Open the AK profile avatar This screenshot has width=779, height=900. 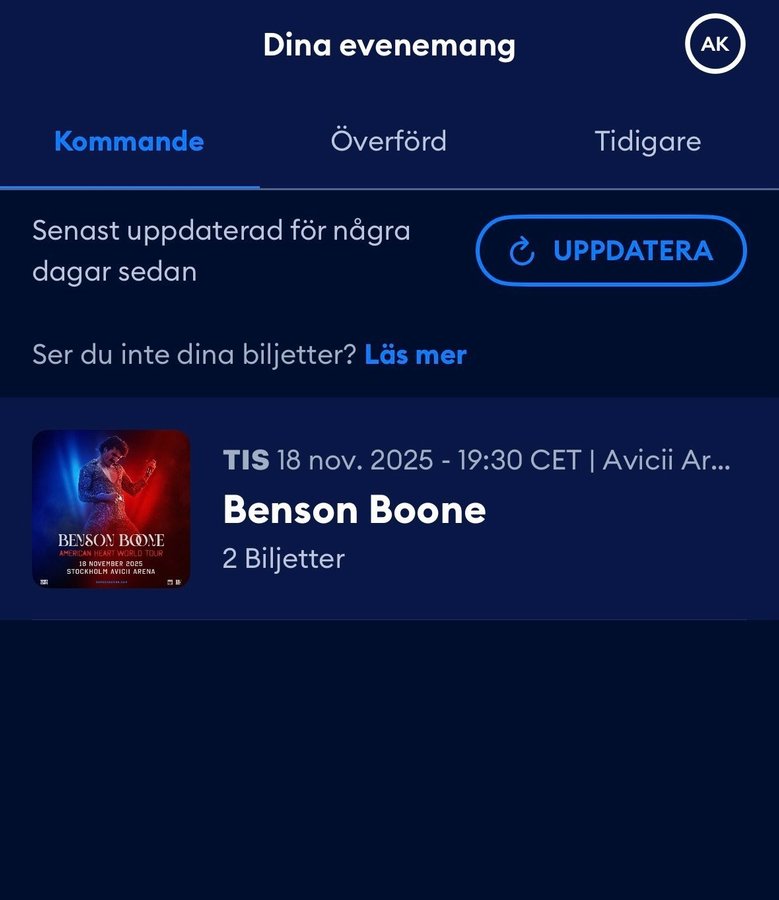pyautogui.click(x=715, y=45)
